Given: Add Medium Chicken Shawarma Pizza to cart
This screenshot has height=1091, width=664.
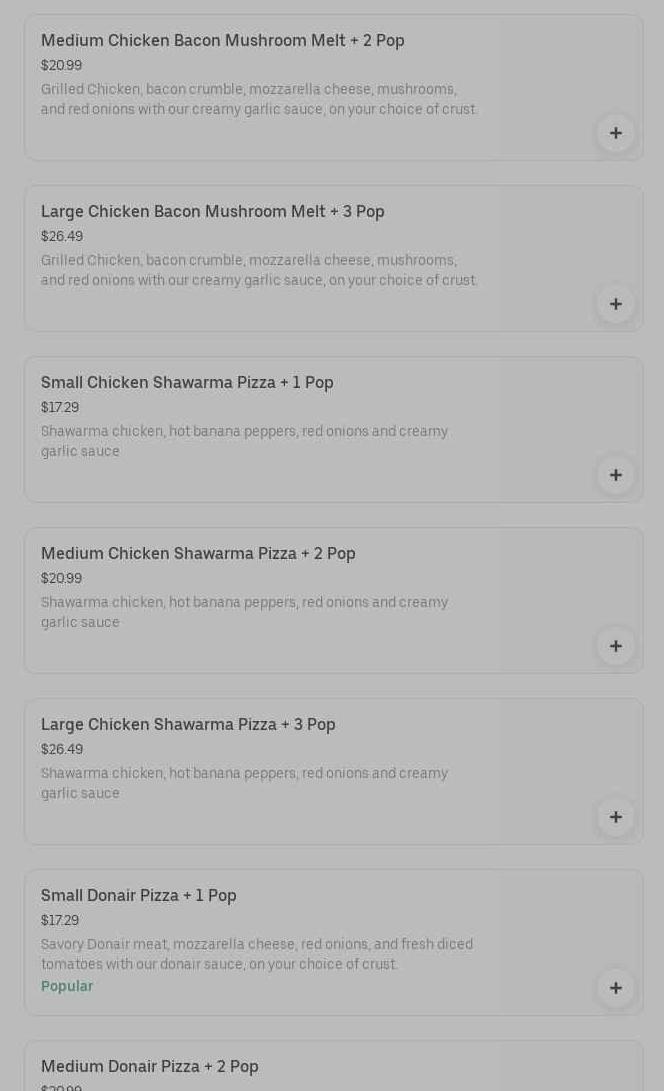Looking at the screenshot, I should click(x=615, y=646).
